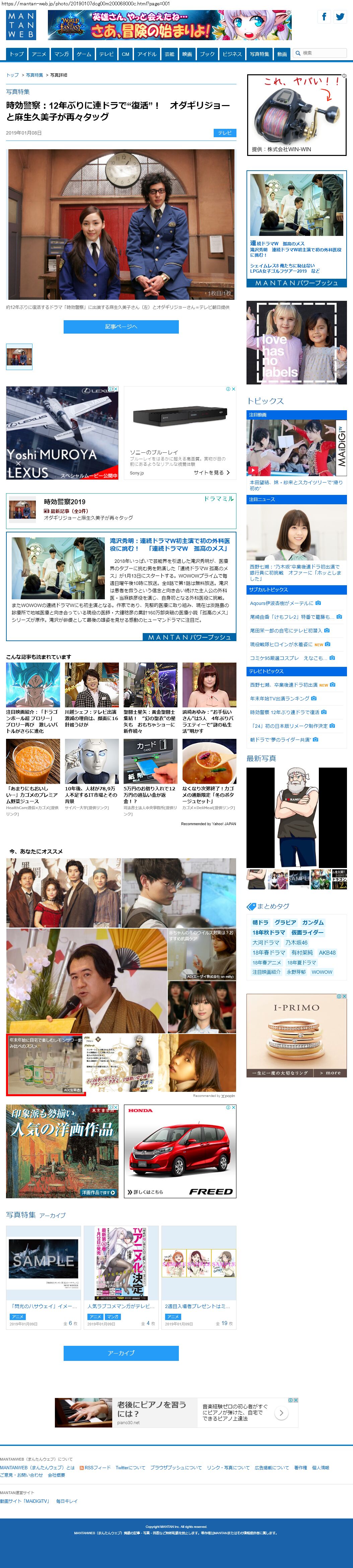The height and width of the screenshot is (1568, 353).
Task: Tap the テレビ category tag
Action: tap(225, 132)
